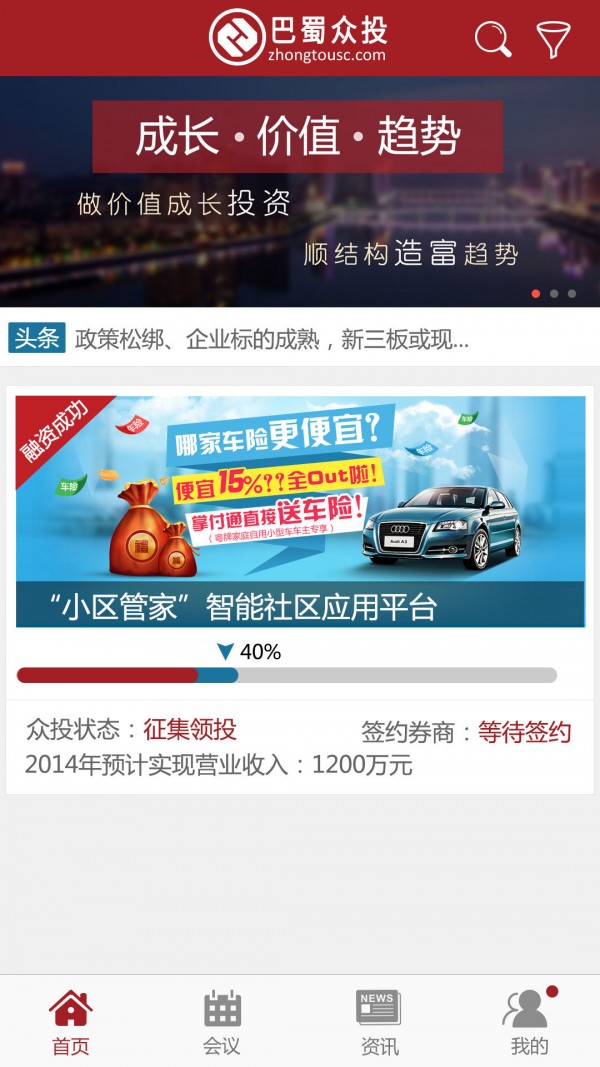This screenshot has height=1067, width=600.
Task: Open the 我的 tab
Action: point(529,1021)
